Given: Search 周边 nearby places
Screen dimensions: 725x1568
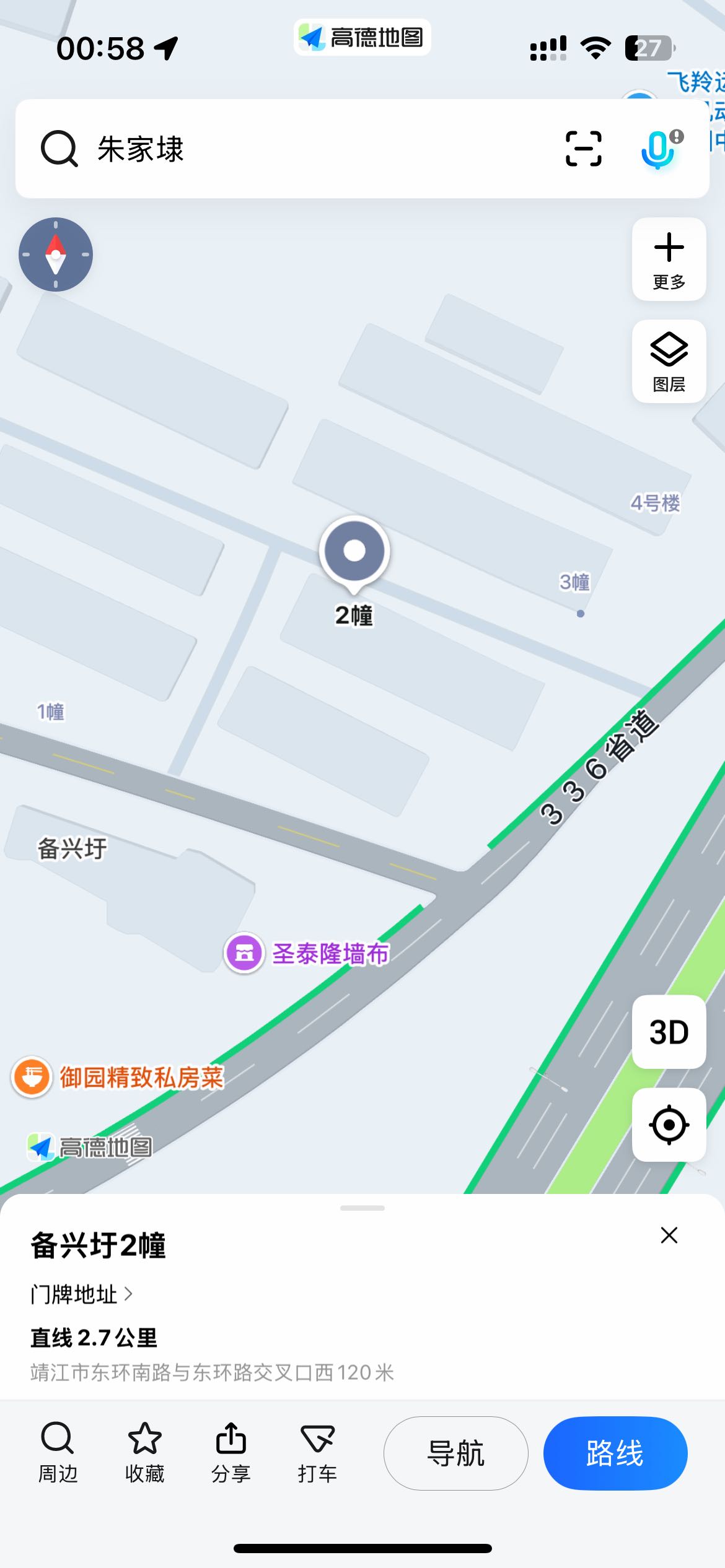Looking at the screenshot, I should pyautogui.click(x=58, y=1452).
